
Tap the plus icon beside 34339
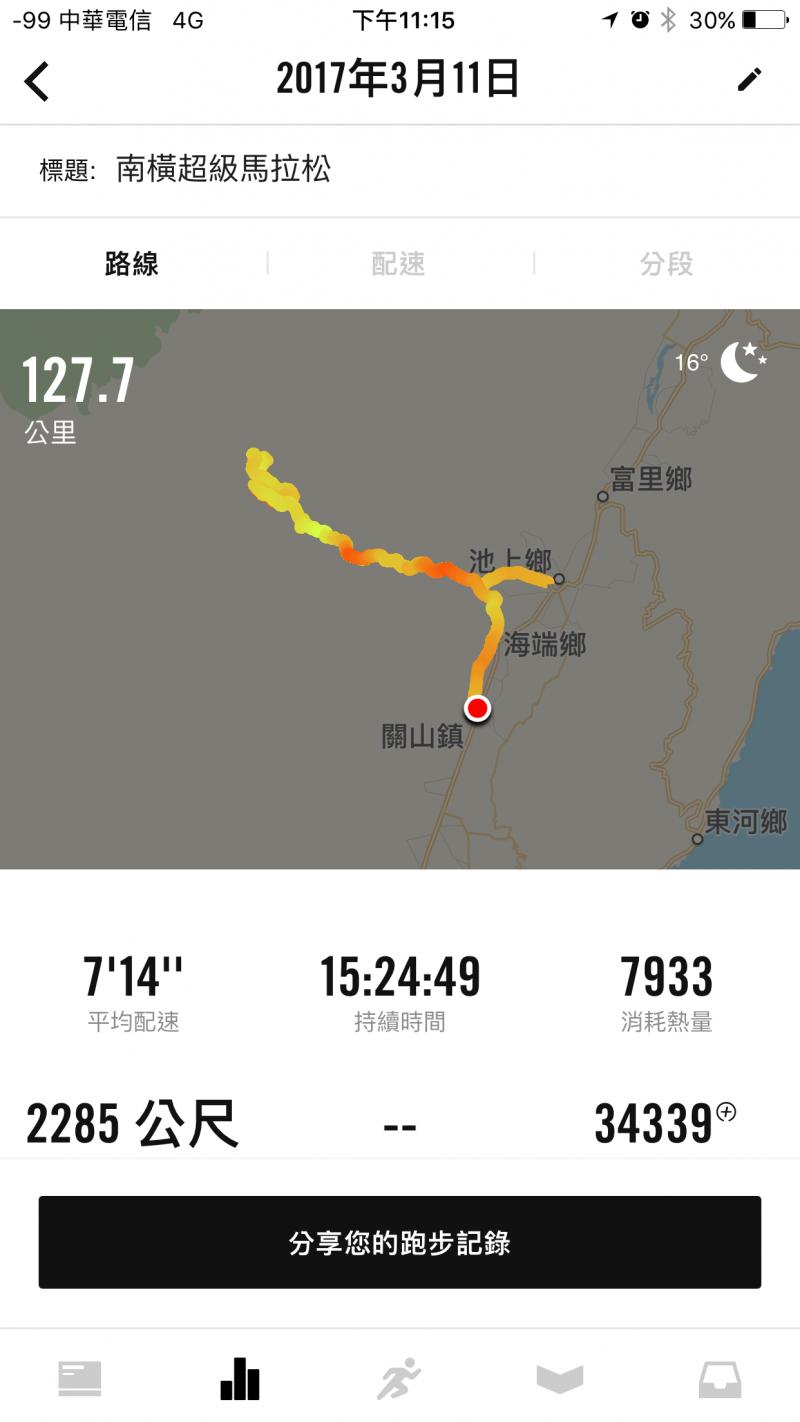click(x=727, y=1111)
